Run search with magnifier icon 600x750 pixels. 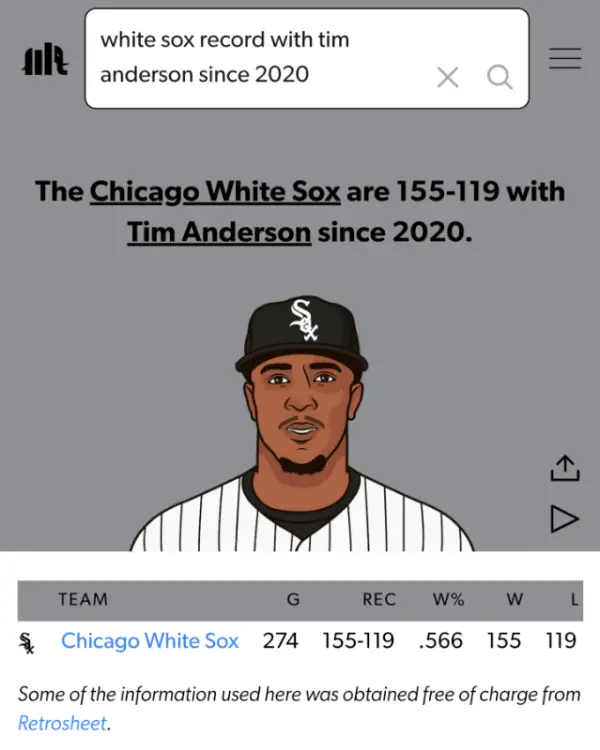point(499,77)
